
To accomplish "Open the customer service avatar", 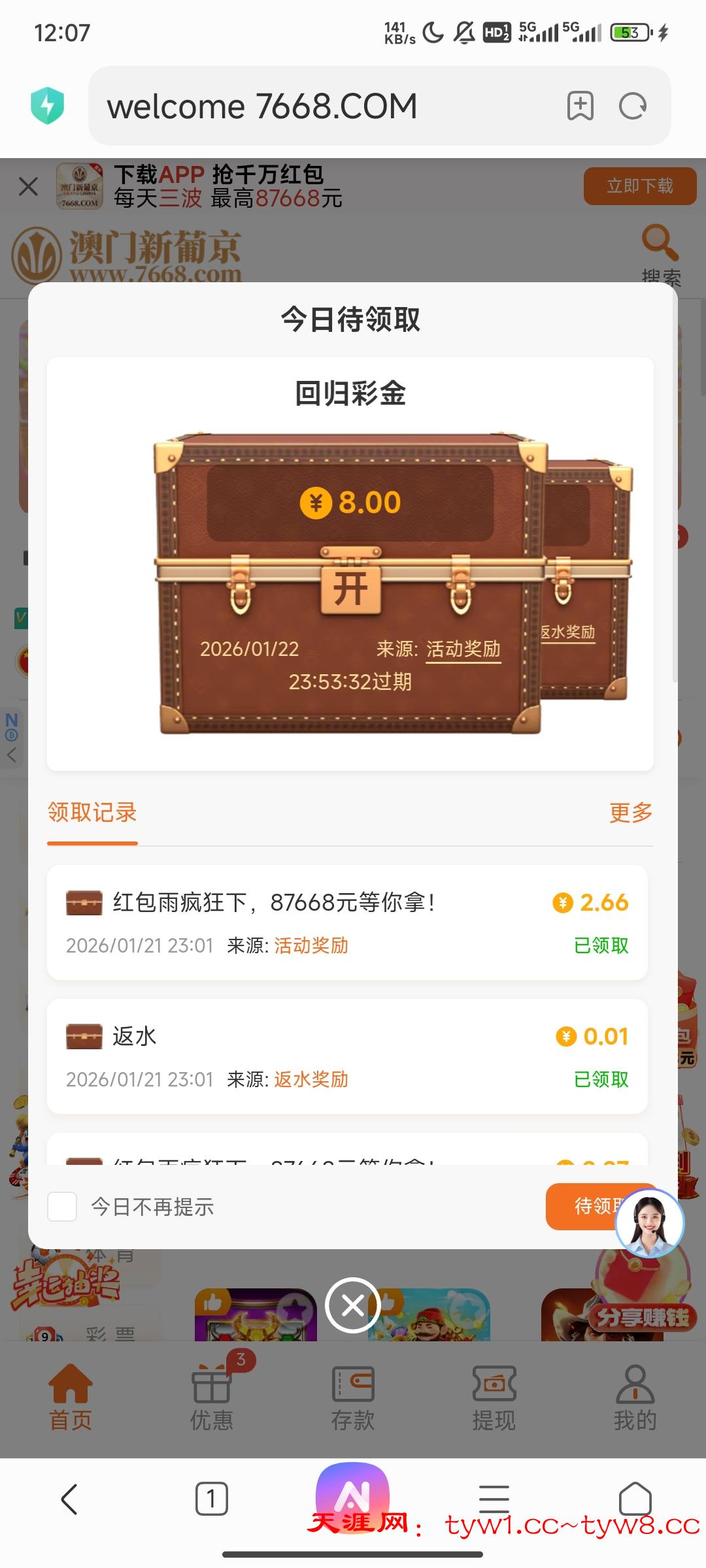I will [649, 1222].
